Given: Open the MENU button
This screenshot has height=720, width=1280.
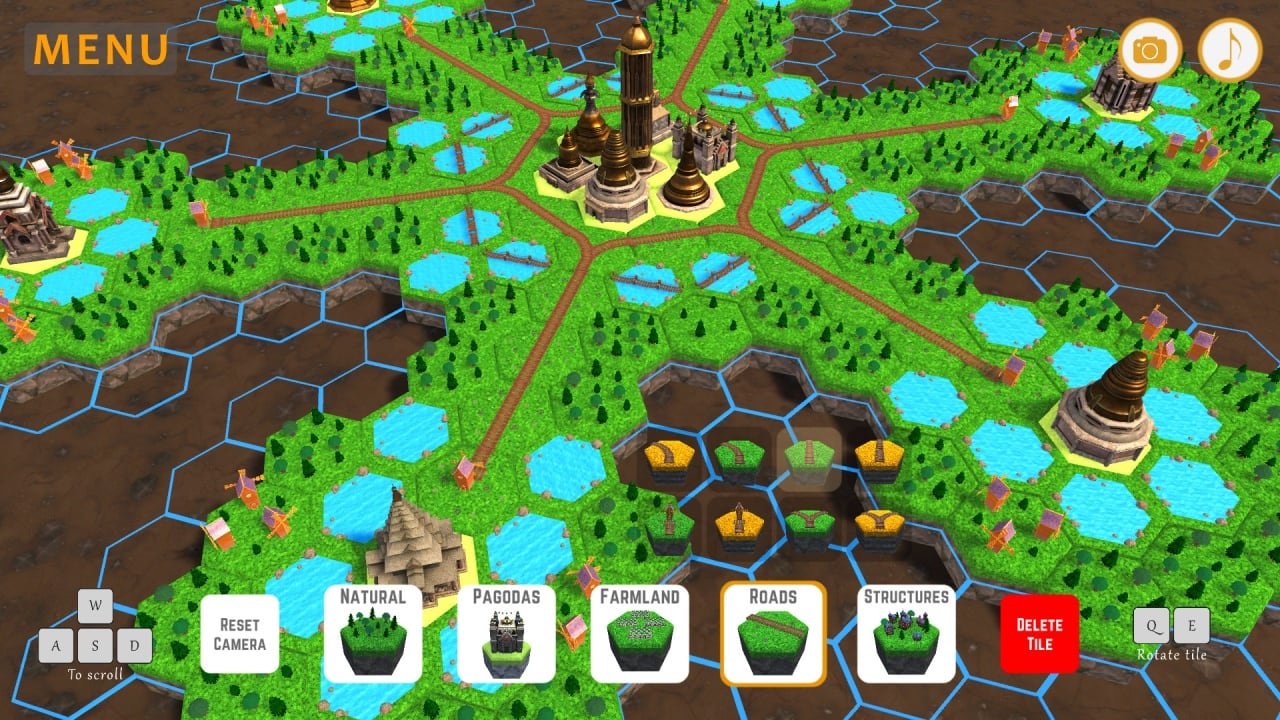Looking at the screenshot, I should [x=103, y=49].
